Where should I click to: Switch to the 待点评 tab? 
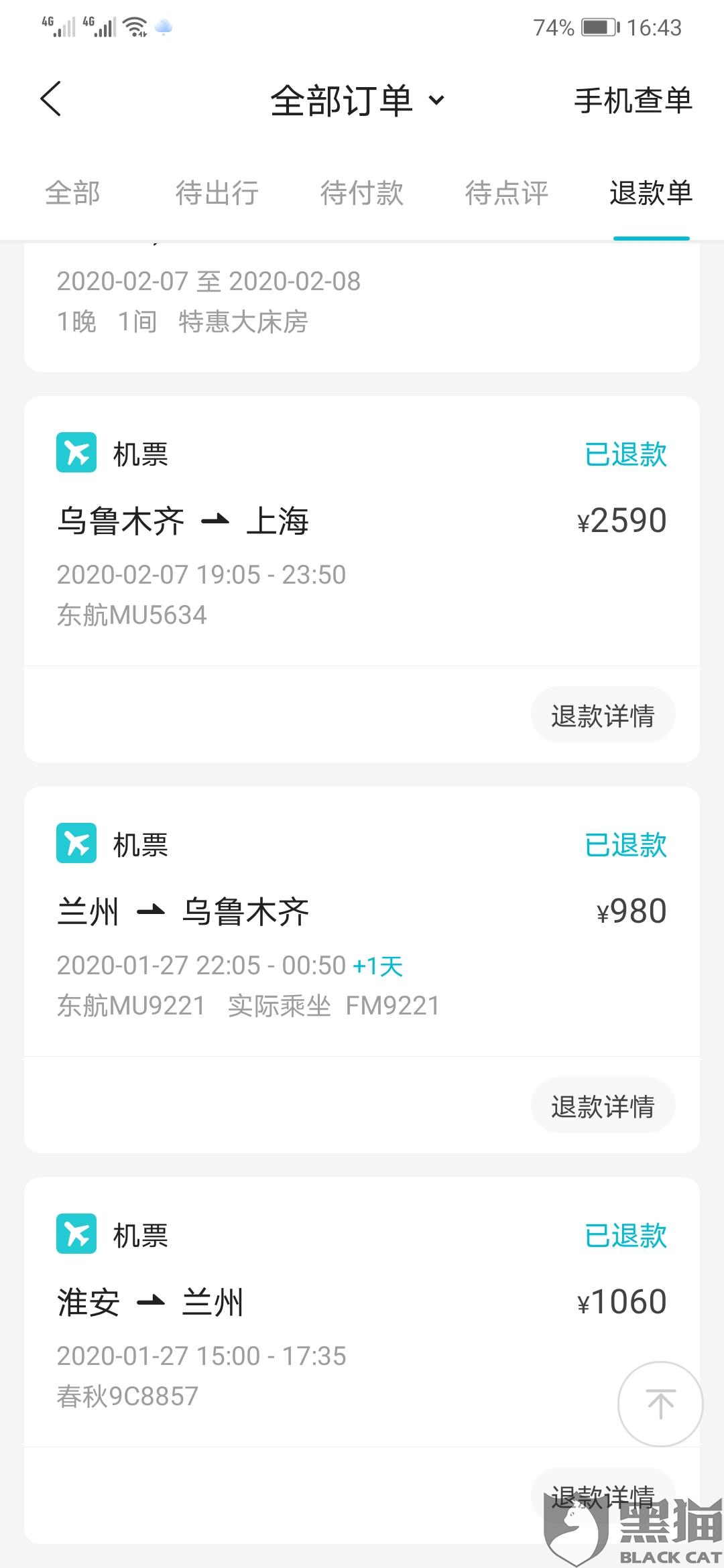[507, 193]
